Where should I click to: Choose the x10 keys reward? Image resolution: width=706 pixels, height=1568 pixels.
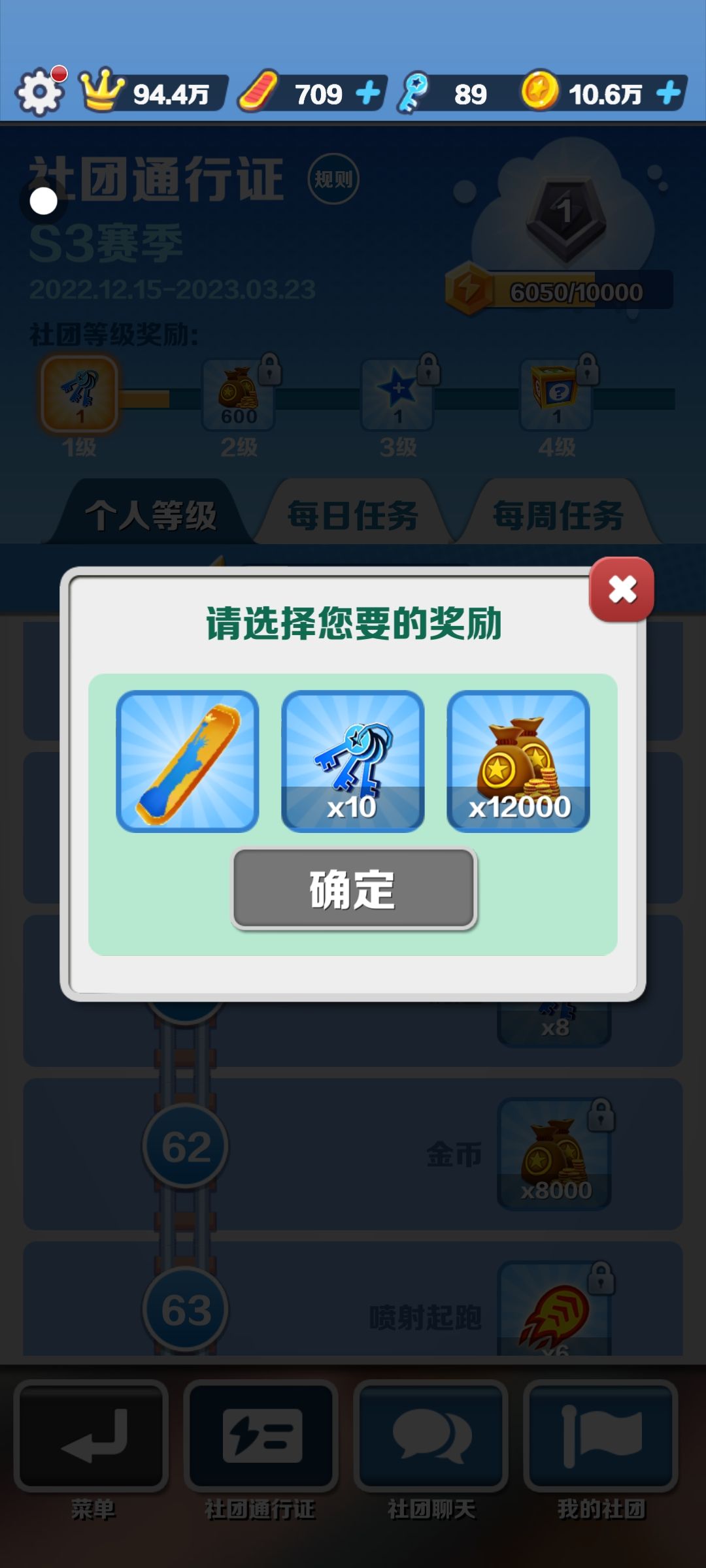click(353, 761)
